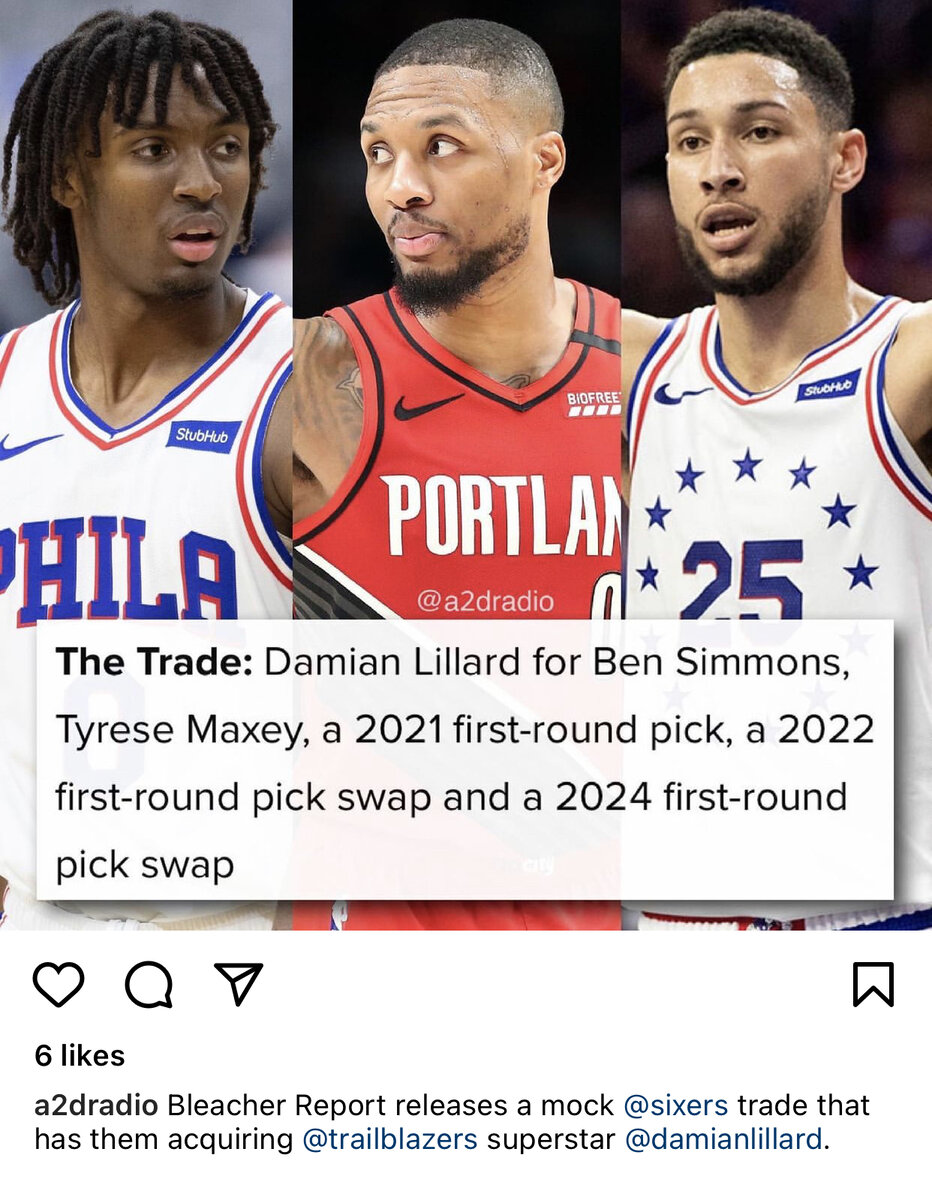The image size is (932, 1200).
Task: Like the a2dradio trade post
Action: [58, 984]
